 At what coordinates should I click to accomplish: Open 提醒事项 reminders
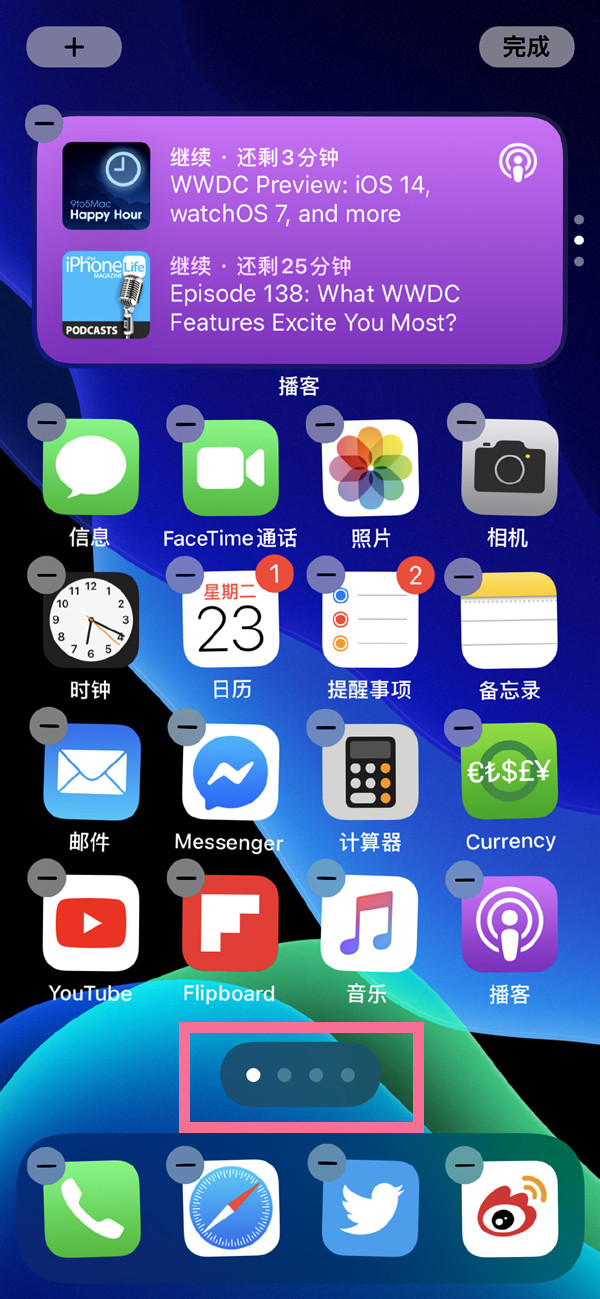[370, 620]
